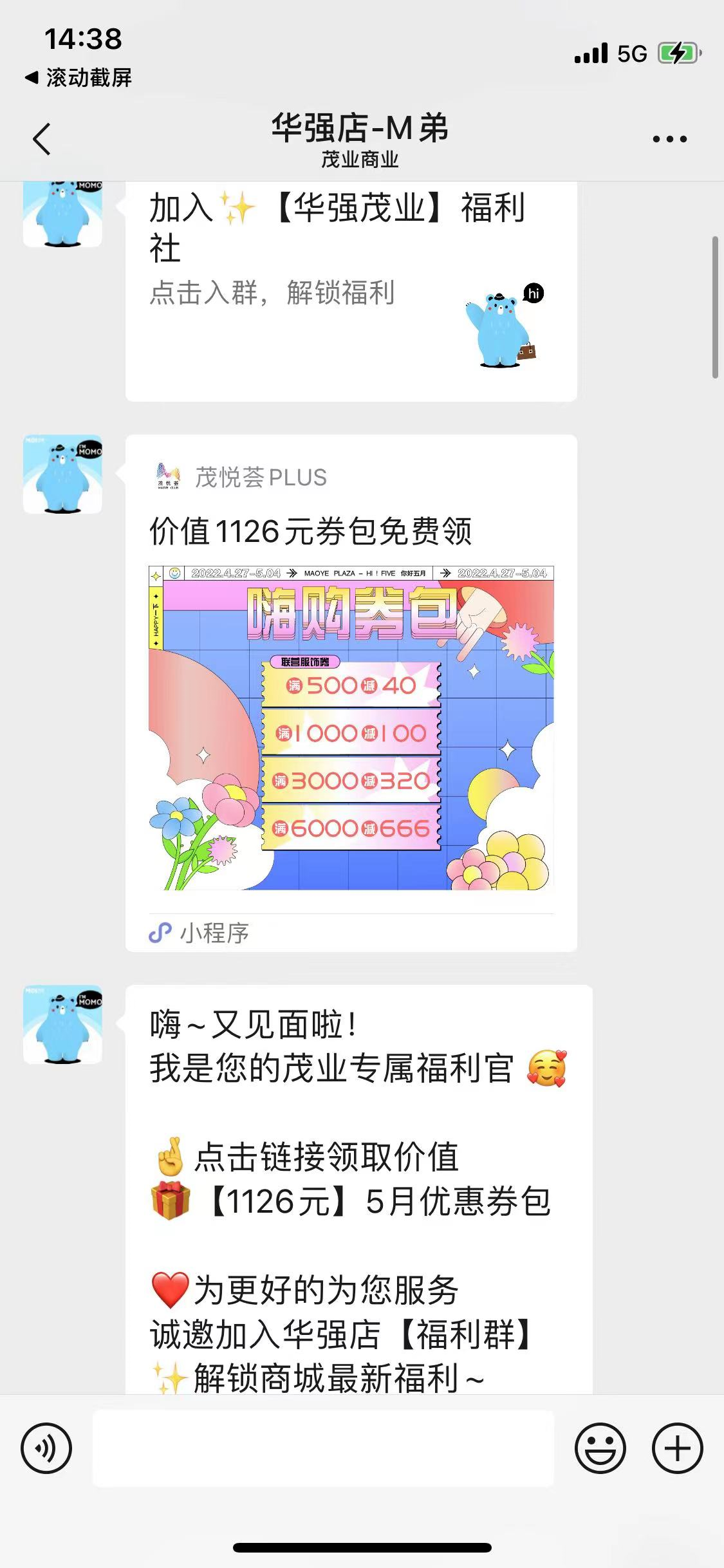The image size is (724, 1568).
Task: Focus the message text field
Action: click(323, 1448)
